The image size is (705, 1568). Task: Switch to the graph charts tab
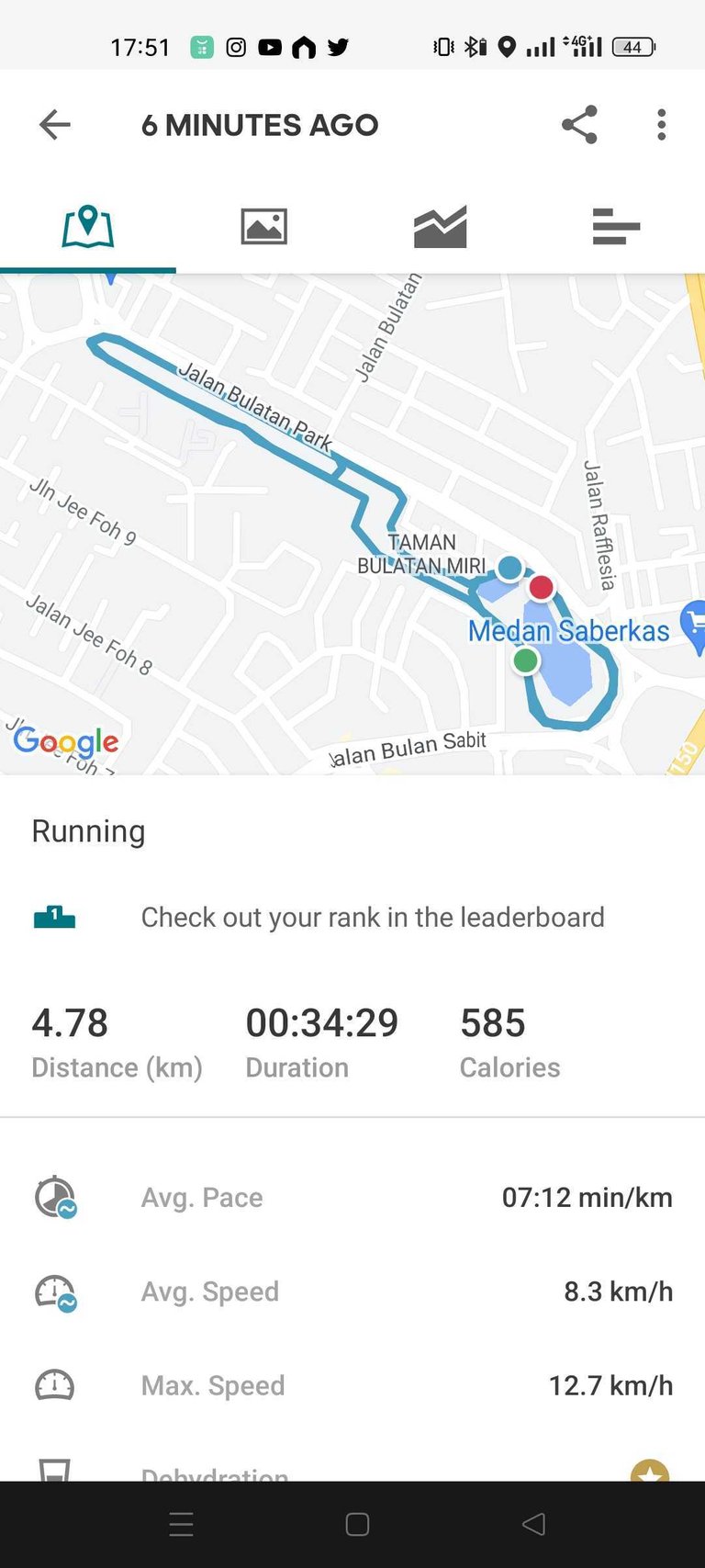pos(441,226)
